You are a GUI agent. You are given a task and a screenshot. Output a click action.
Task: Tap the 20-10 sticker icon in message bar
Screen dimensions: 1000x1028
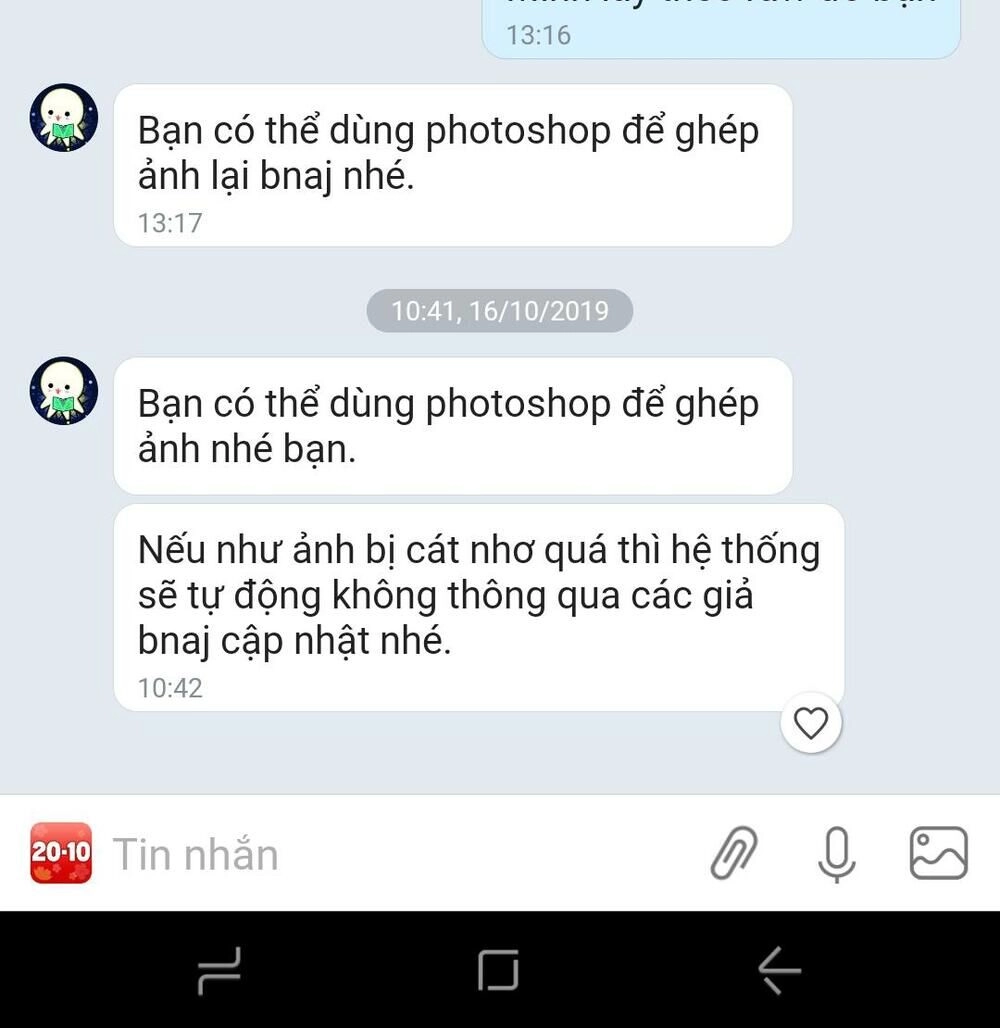coord(62,854)
